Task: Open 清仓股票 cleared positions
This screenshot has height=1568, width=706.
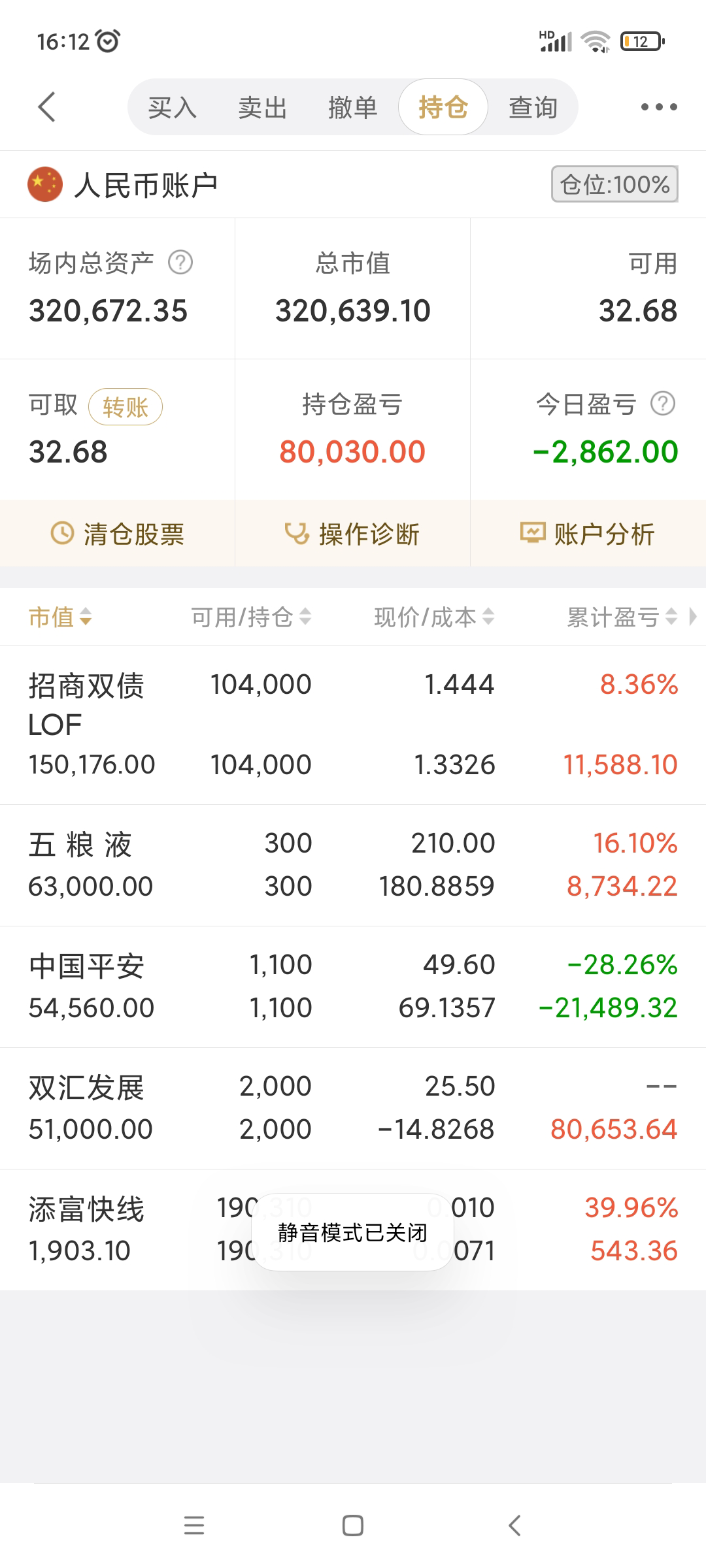Action: (118, 534)
